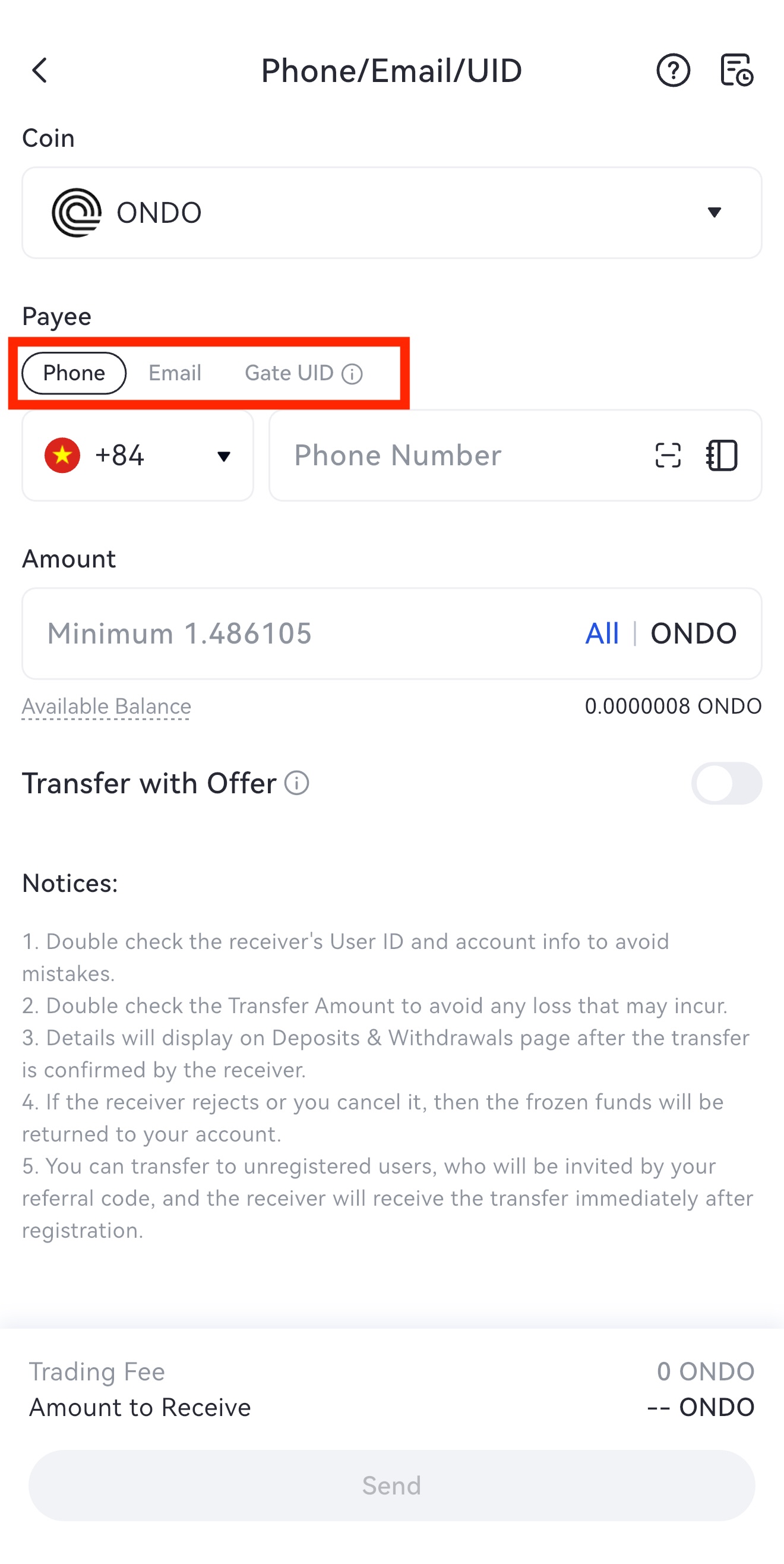Open the address book icon
This screenshot has height=1564, width=784.
point(722,455)
